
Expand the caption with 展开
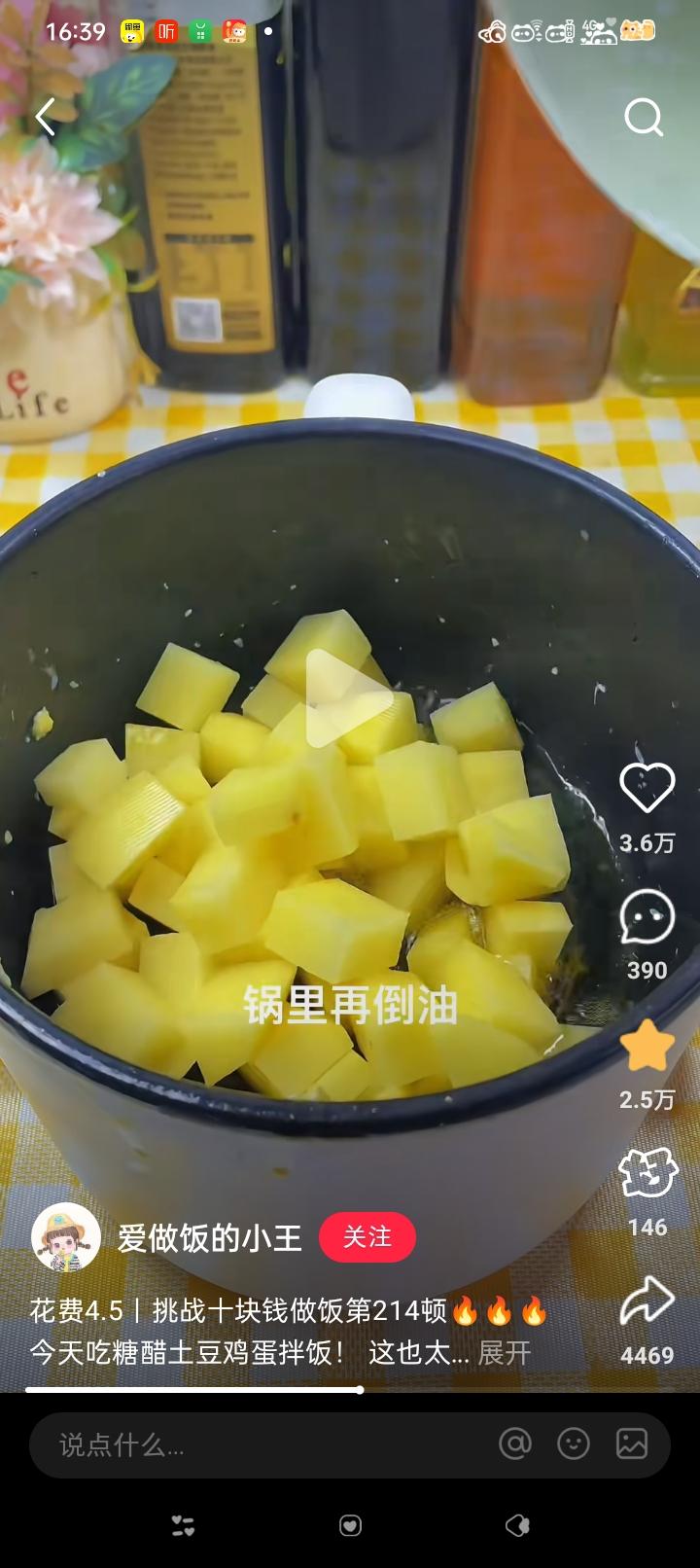tap(505, 1353)
